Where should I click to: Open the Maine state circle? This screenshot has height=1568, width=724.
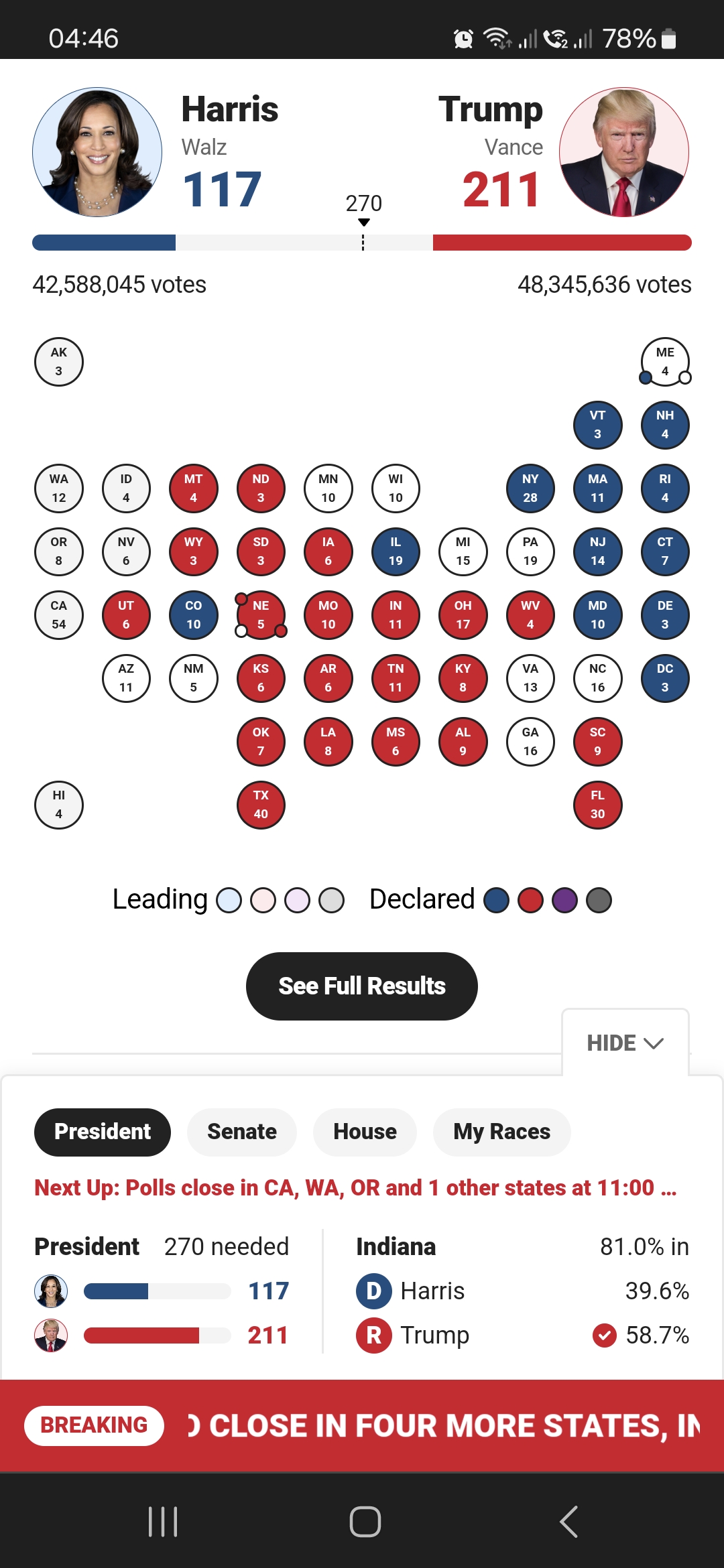click(665, 362)
